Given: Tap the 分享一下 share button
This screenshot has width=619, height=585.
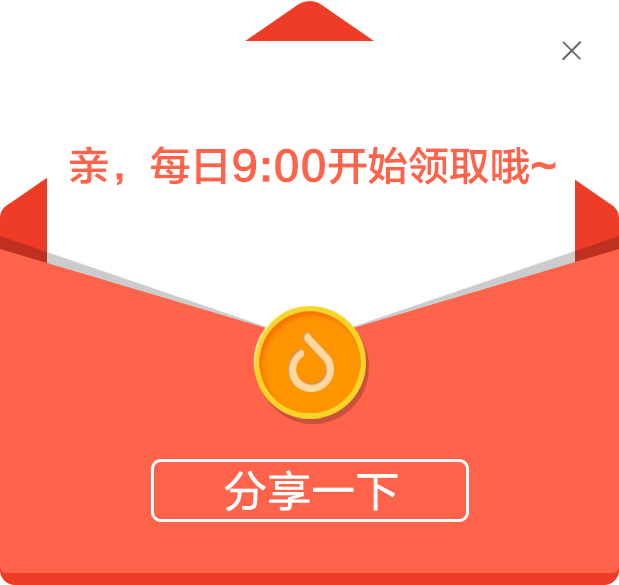Looking at the screenshot, I should coord(310,491).
